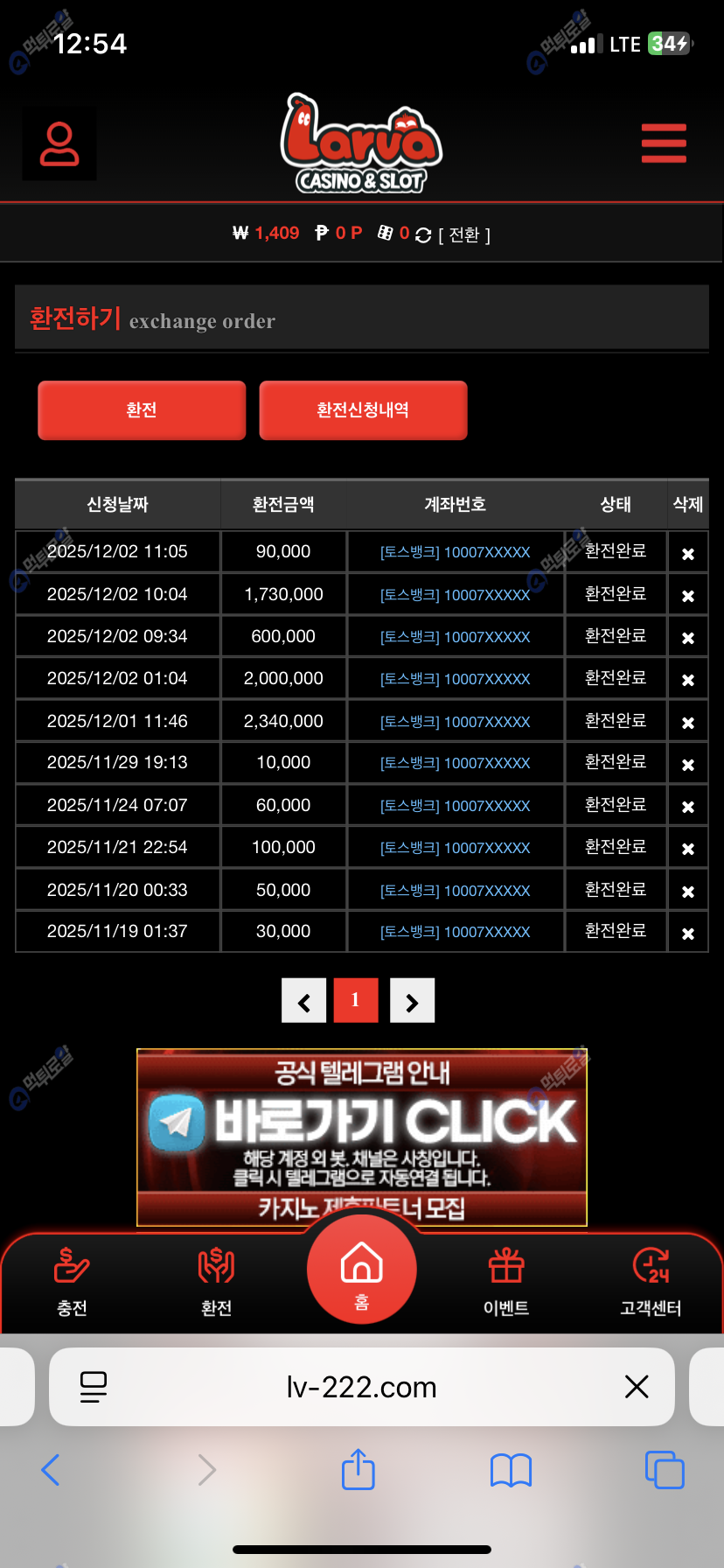Open 환전신청내역 history
Viewport: 724px width, 1568px height.
[x=363, y=410]
